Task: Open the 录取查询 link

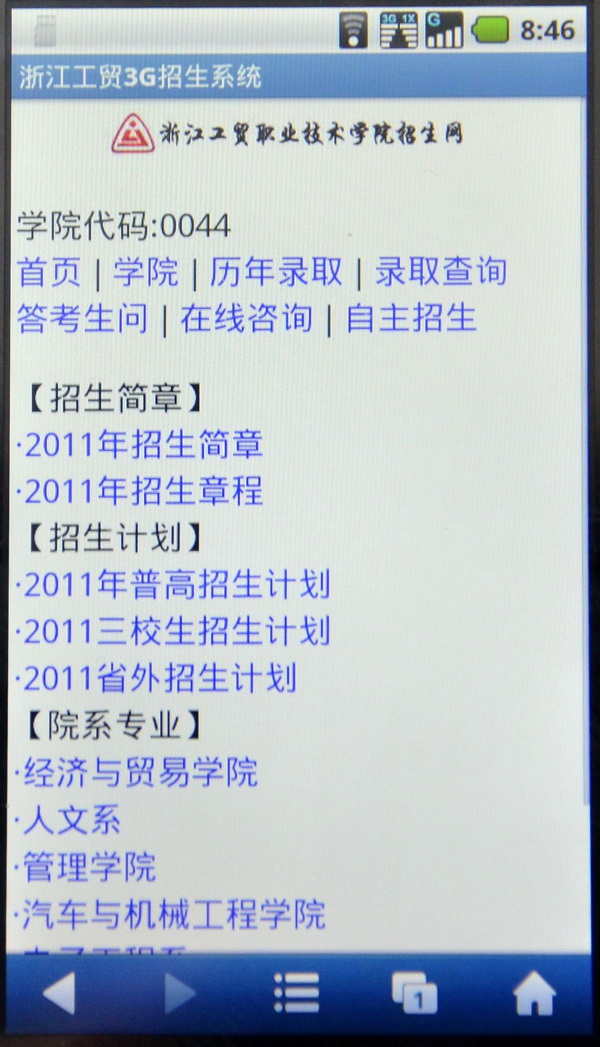Action: [x=440, y=272]
